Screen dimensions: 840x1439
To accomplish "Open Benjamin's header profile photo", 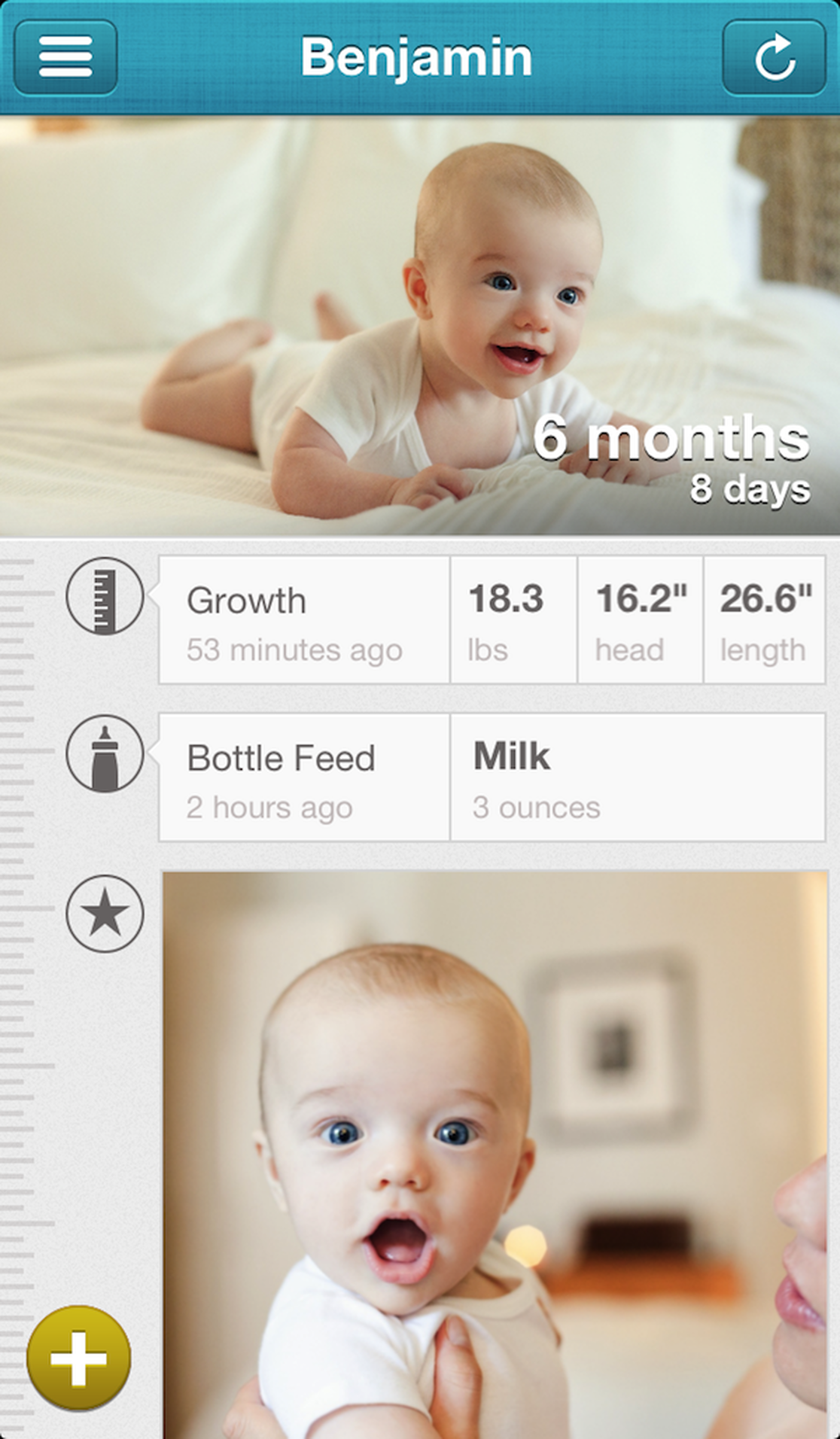I will click(419, 325).
